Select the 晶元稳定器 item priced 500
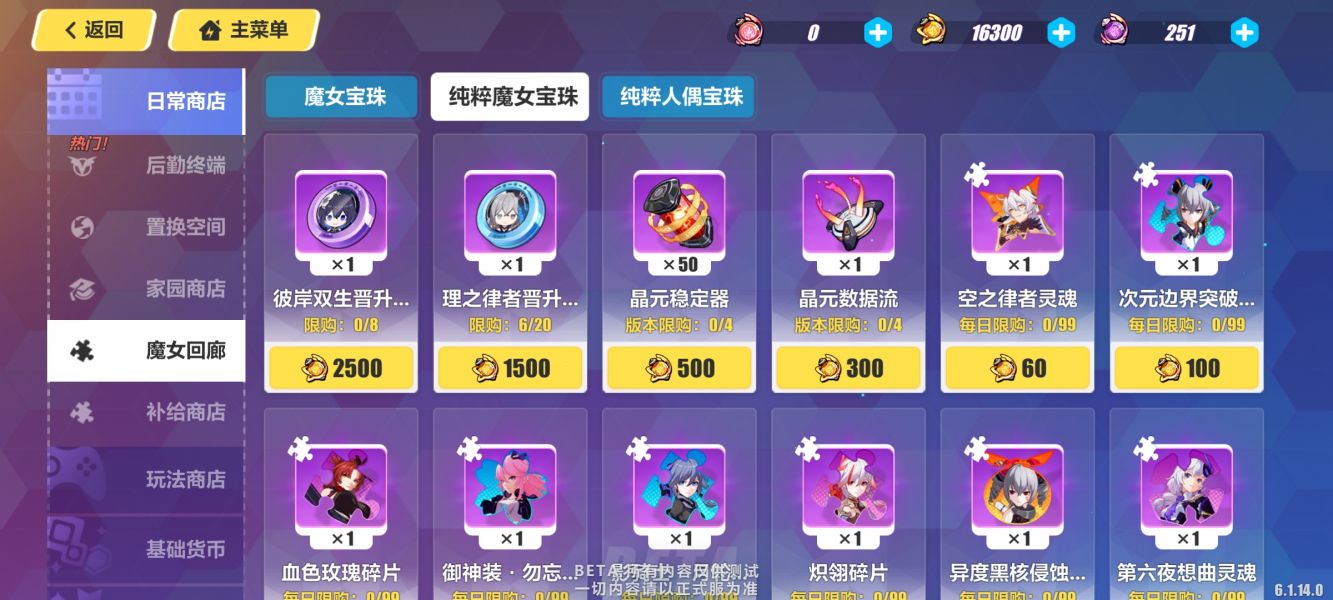This screenshot has width=1333, height=600. pyautogui.click(x=679, y=368)
